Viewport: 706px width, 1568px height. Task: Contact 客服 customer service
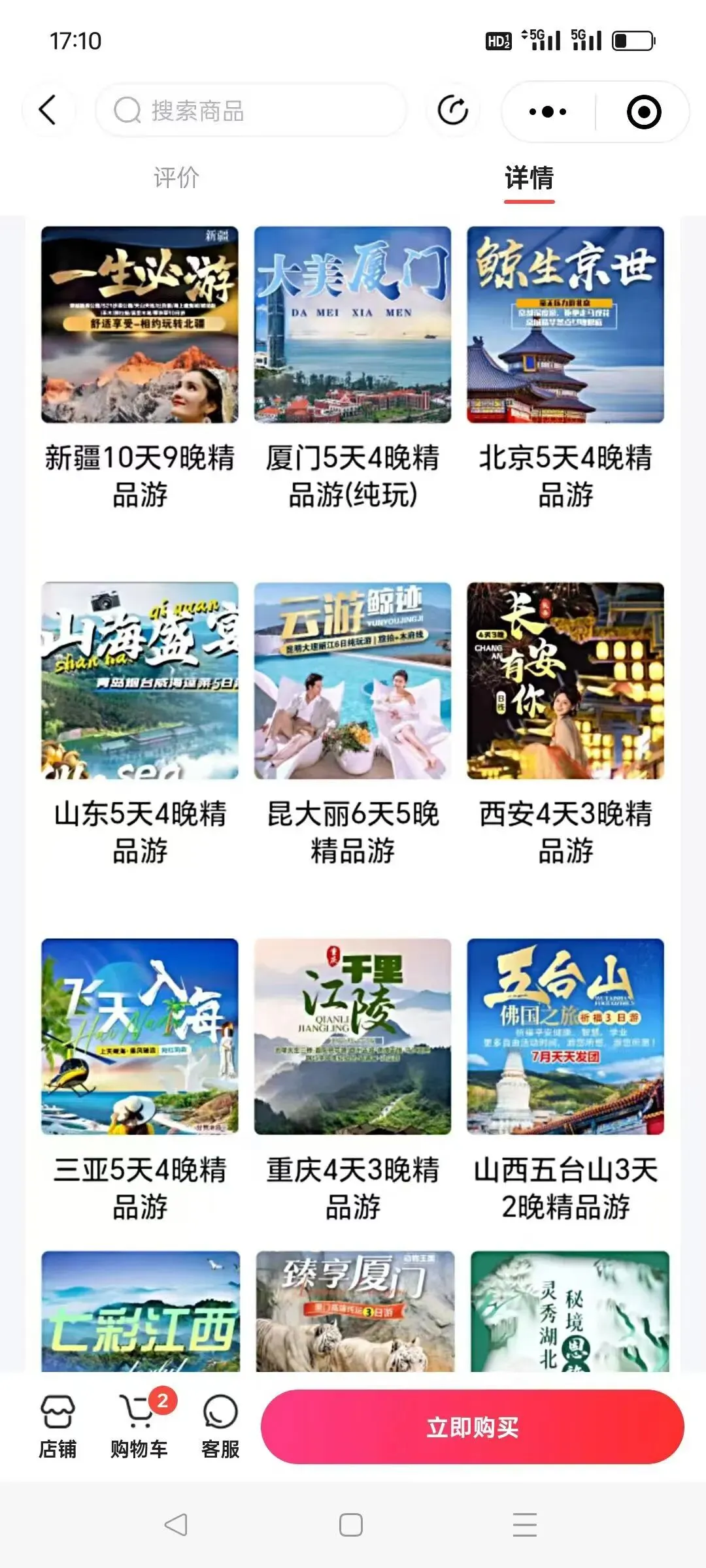point(220,1428)
